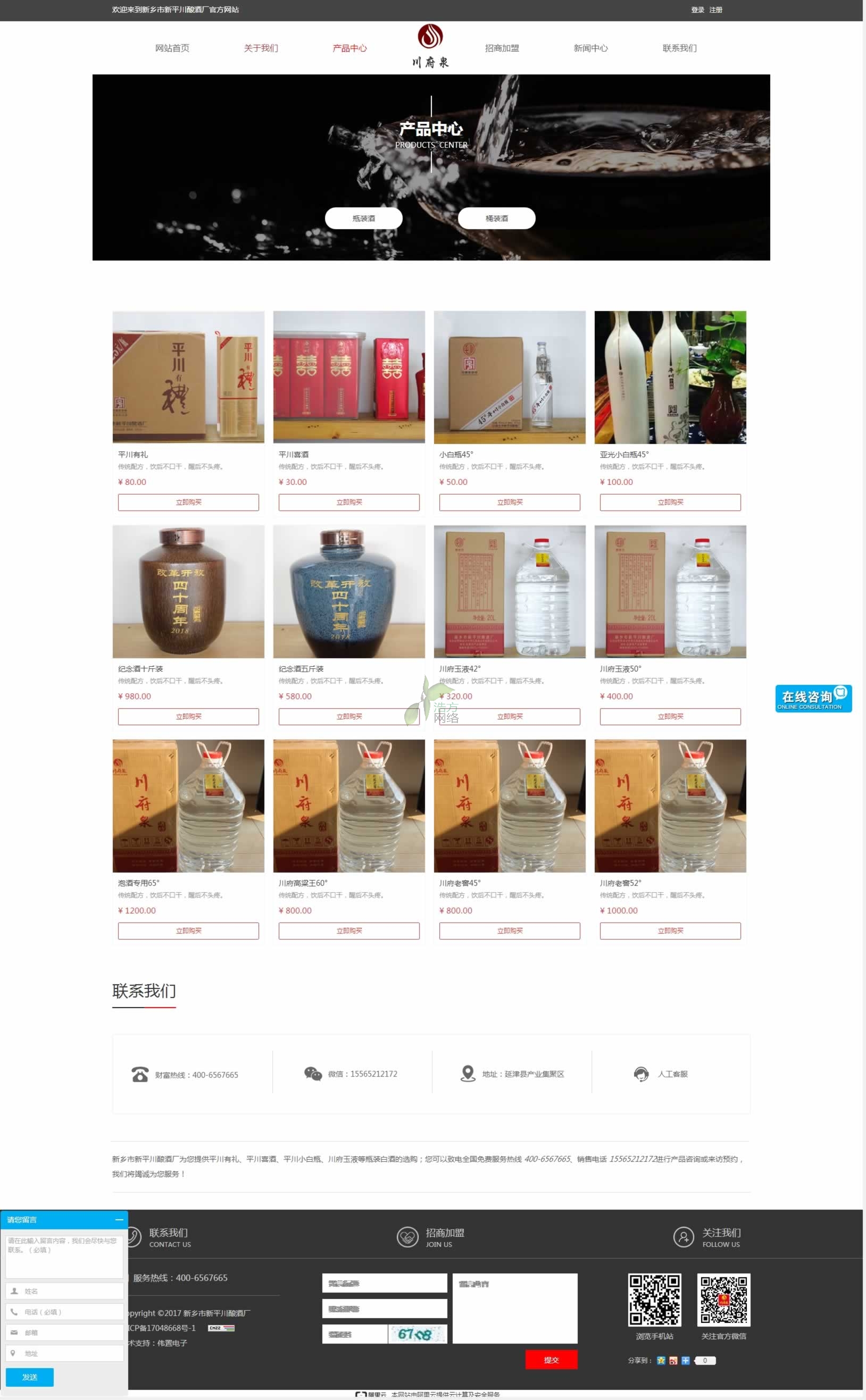Click the 微博 share icon

point(673,1361)
